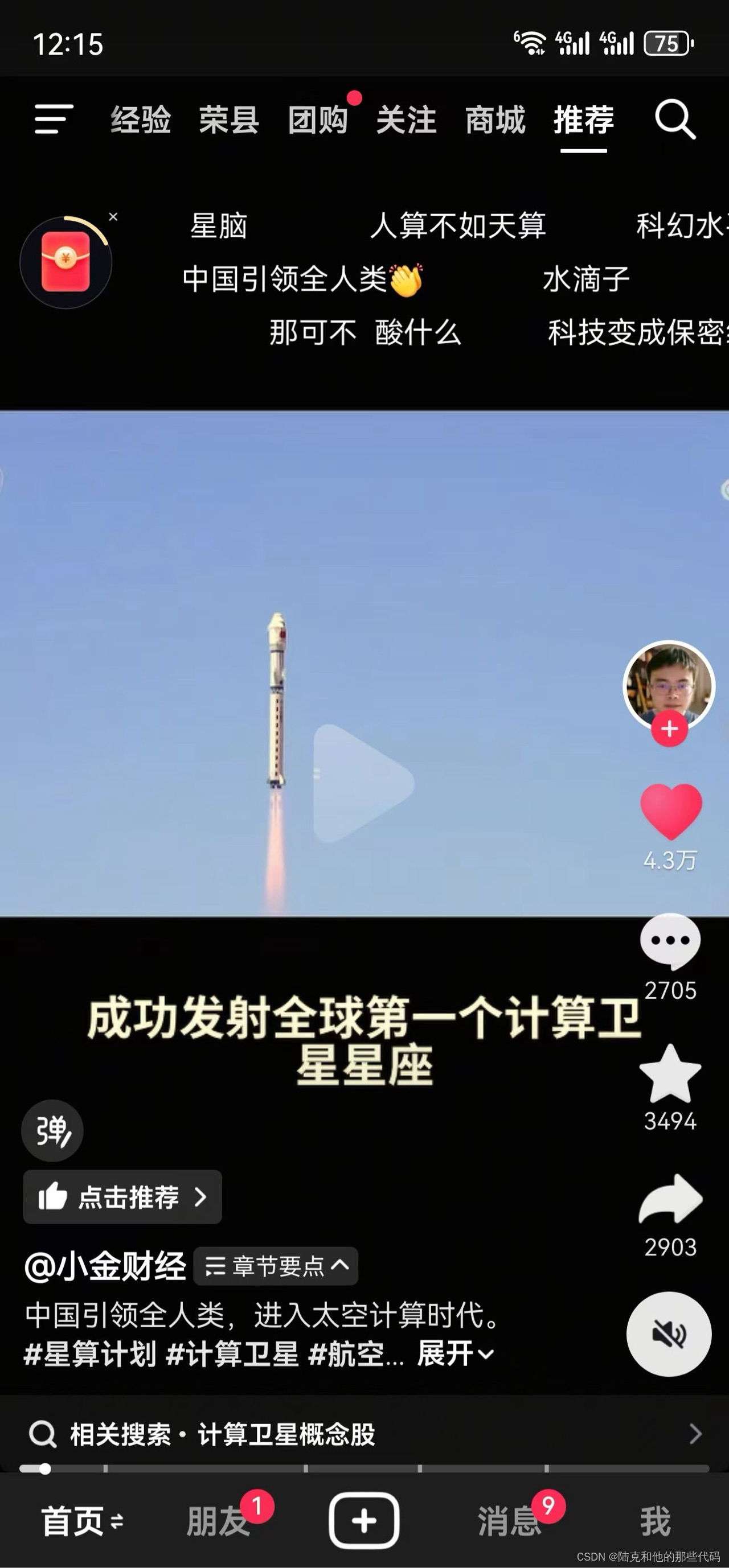Create a post with plus button
The width and height of the screenshot is (729, 1568).
tap(363, 1521)
